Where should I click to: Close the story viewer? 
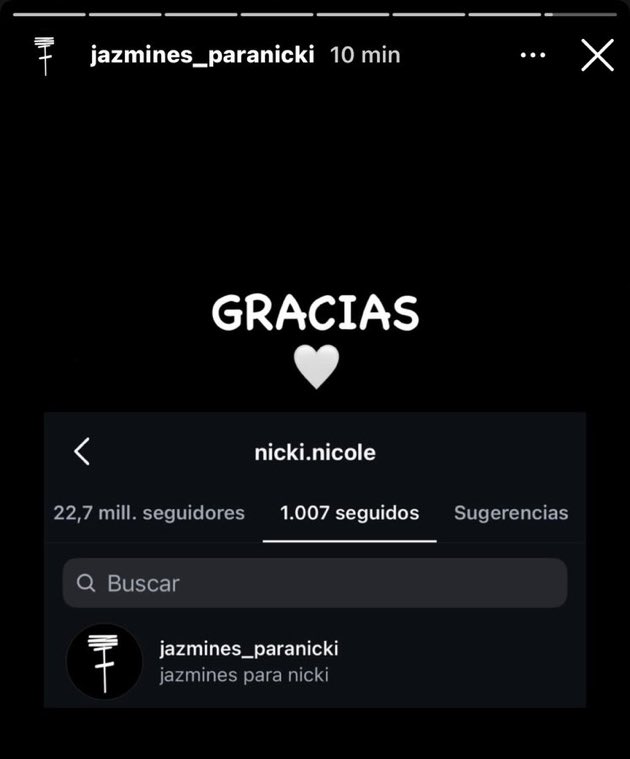click(x=597, y=55)
